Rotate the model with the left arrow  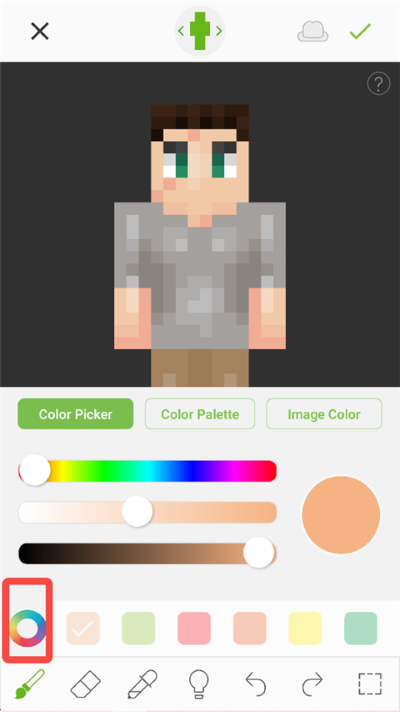coord(181,31)
